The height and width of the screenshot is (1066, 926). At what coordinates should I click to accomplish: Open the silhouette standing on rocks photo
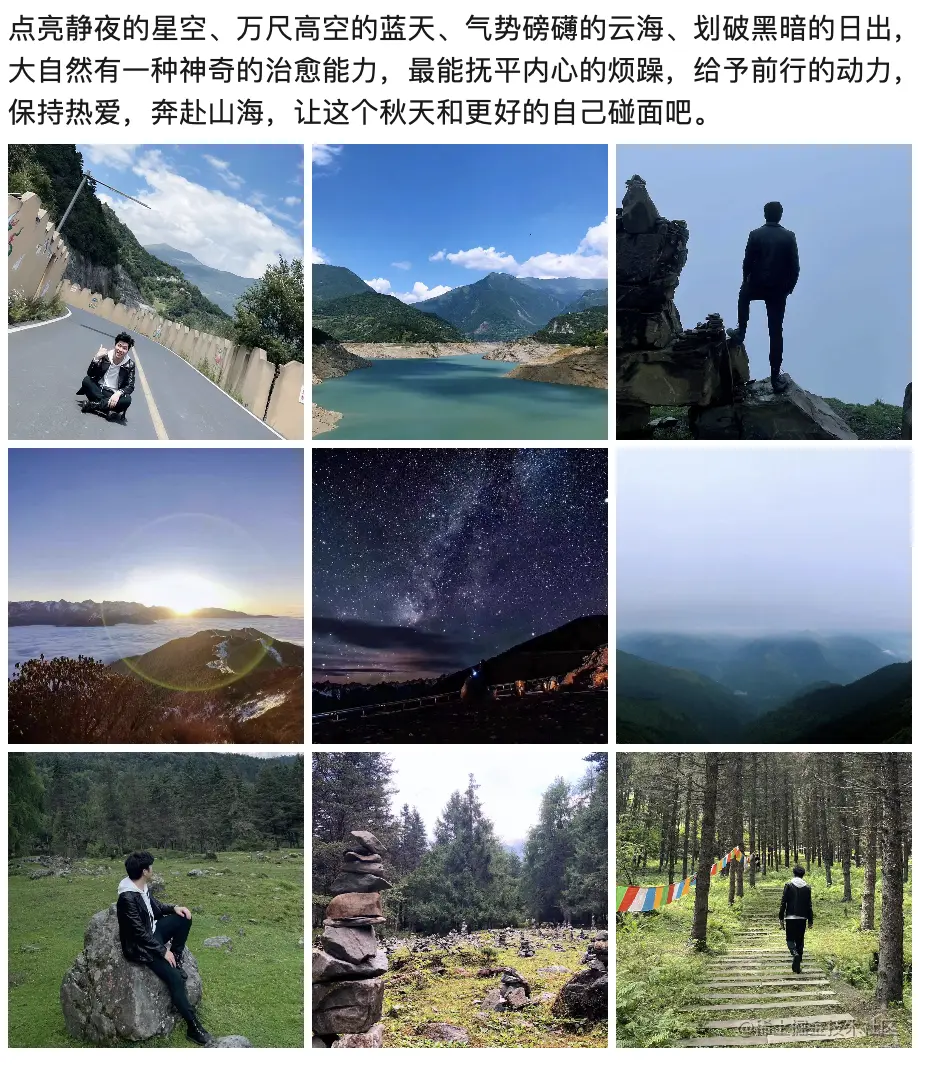(764, 292)
